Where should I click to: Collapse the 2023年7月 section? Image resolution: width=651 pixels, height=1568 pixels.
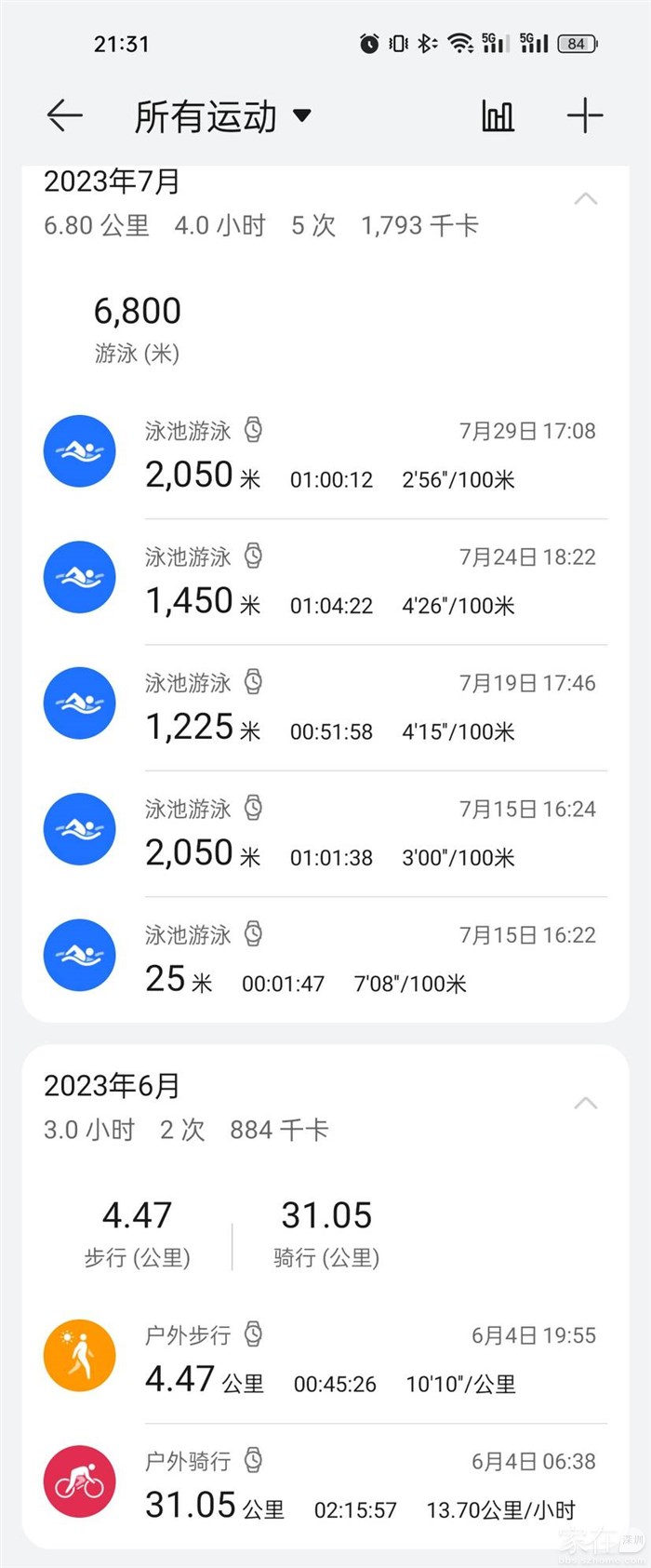pos(585,199)
